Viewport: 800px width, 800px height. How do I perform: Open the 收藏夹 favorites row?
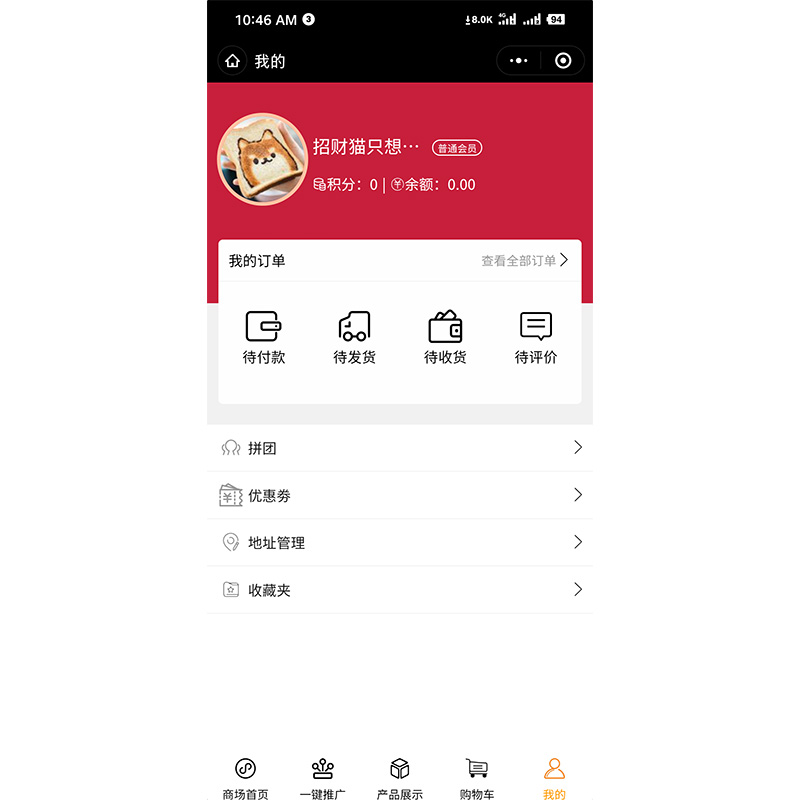(400, 590)
